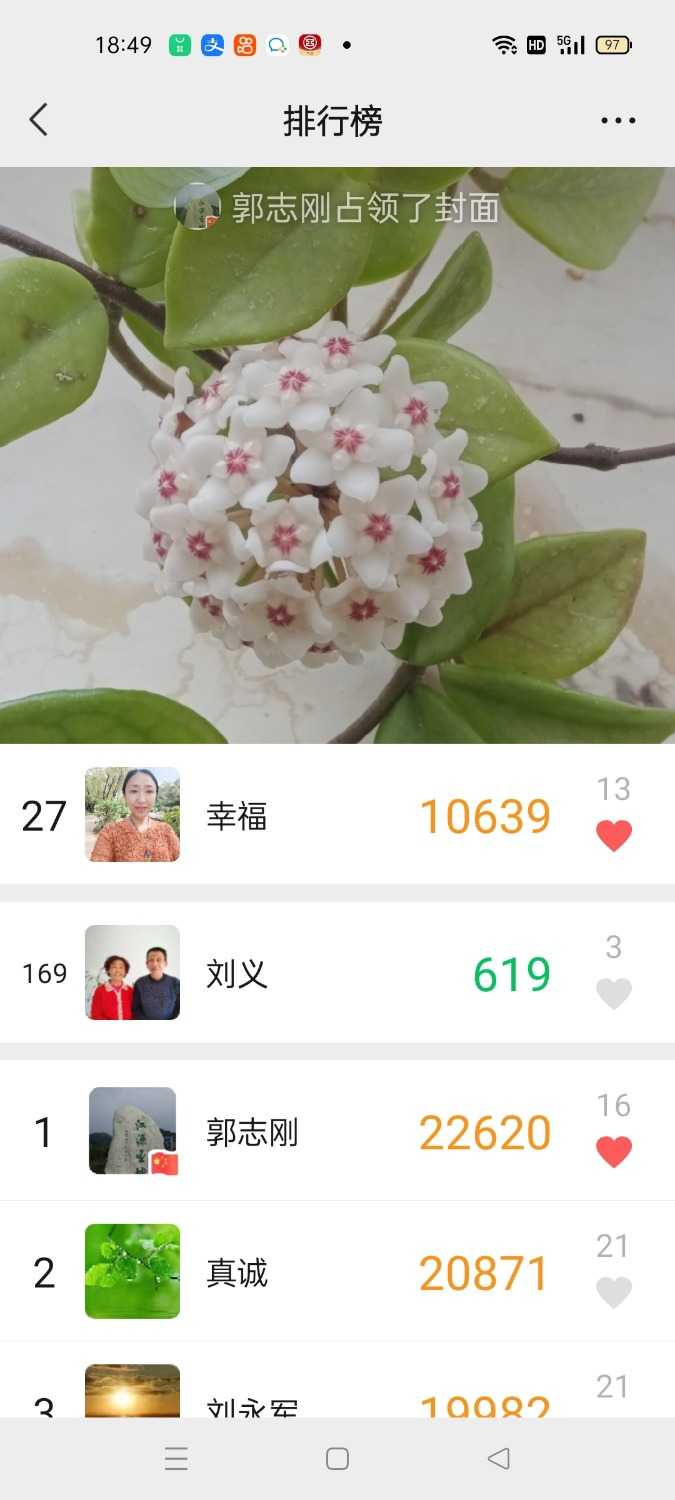The image size is (675, 1500).
Task: Remove the like from 郭志刚's steps
Action: tap(614, 1151)
